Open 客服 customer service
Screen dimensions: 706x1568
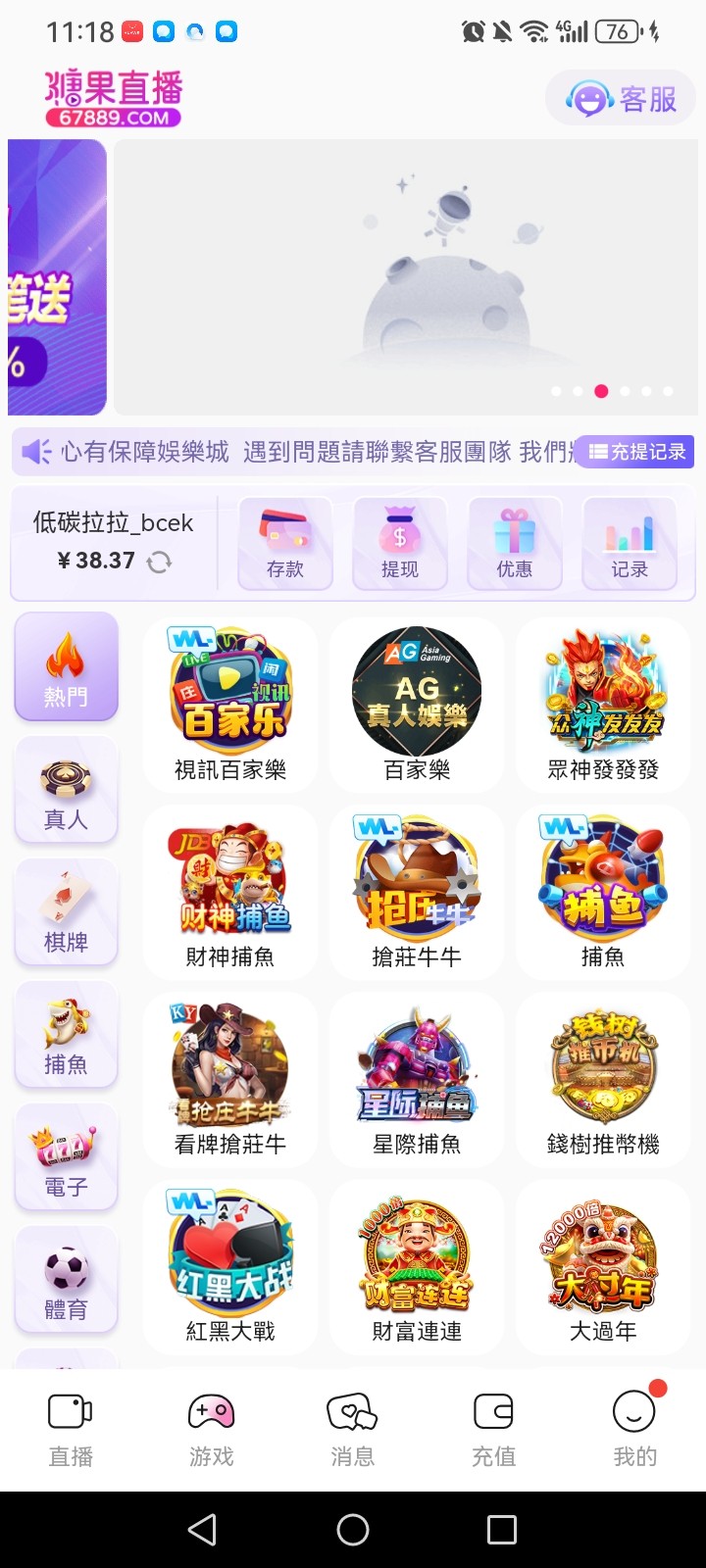(x=621, y=99)
